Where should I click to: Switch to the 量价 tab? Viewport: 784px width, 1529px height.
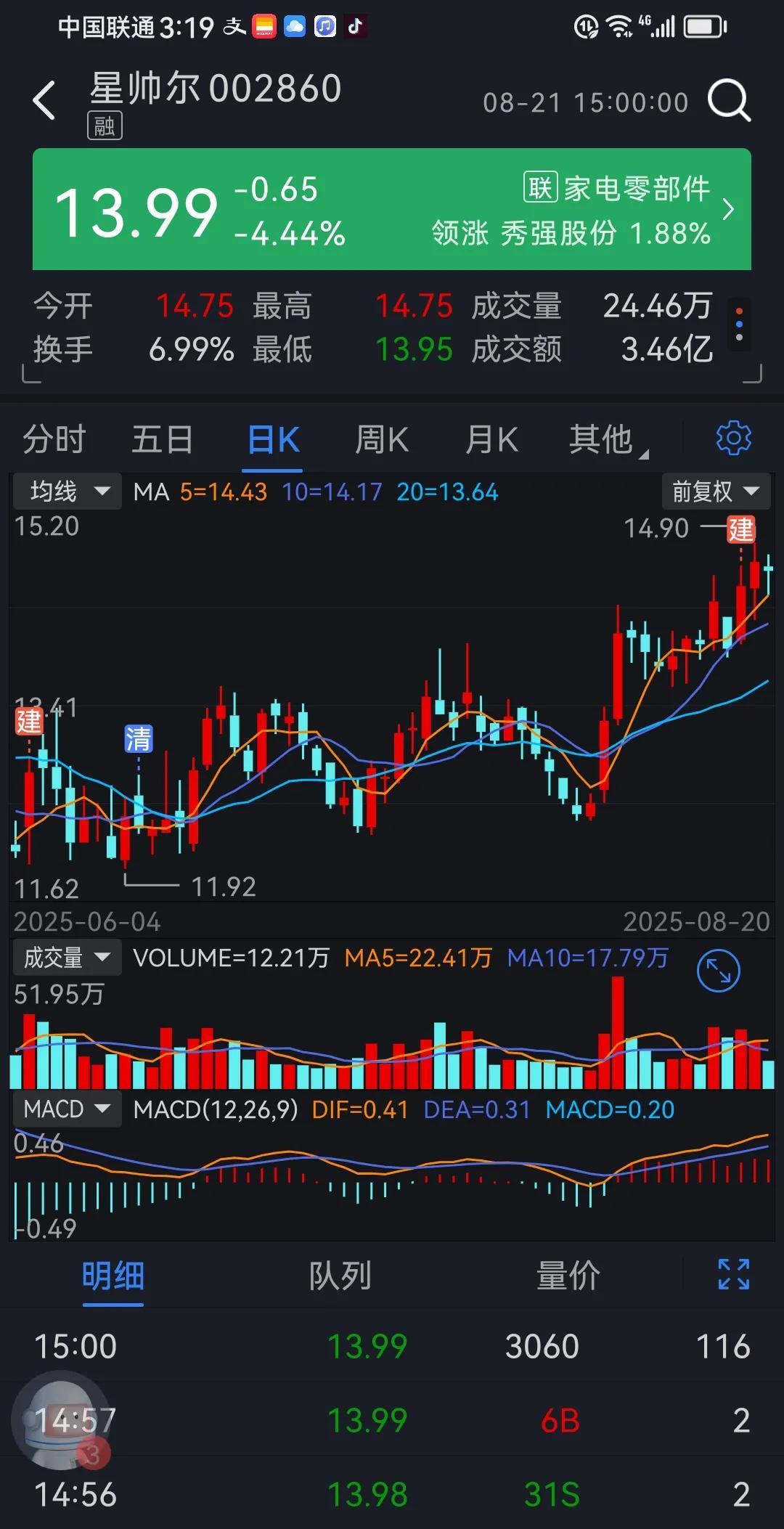click(568, 1276)
